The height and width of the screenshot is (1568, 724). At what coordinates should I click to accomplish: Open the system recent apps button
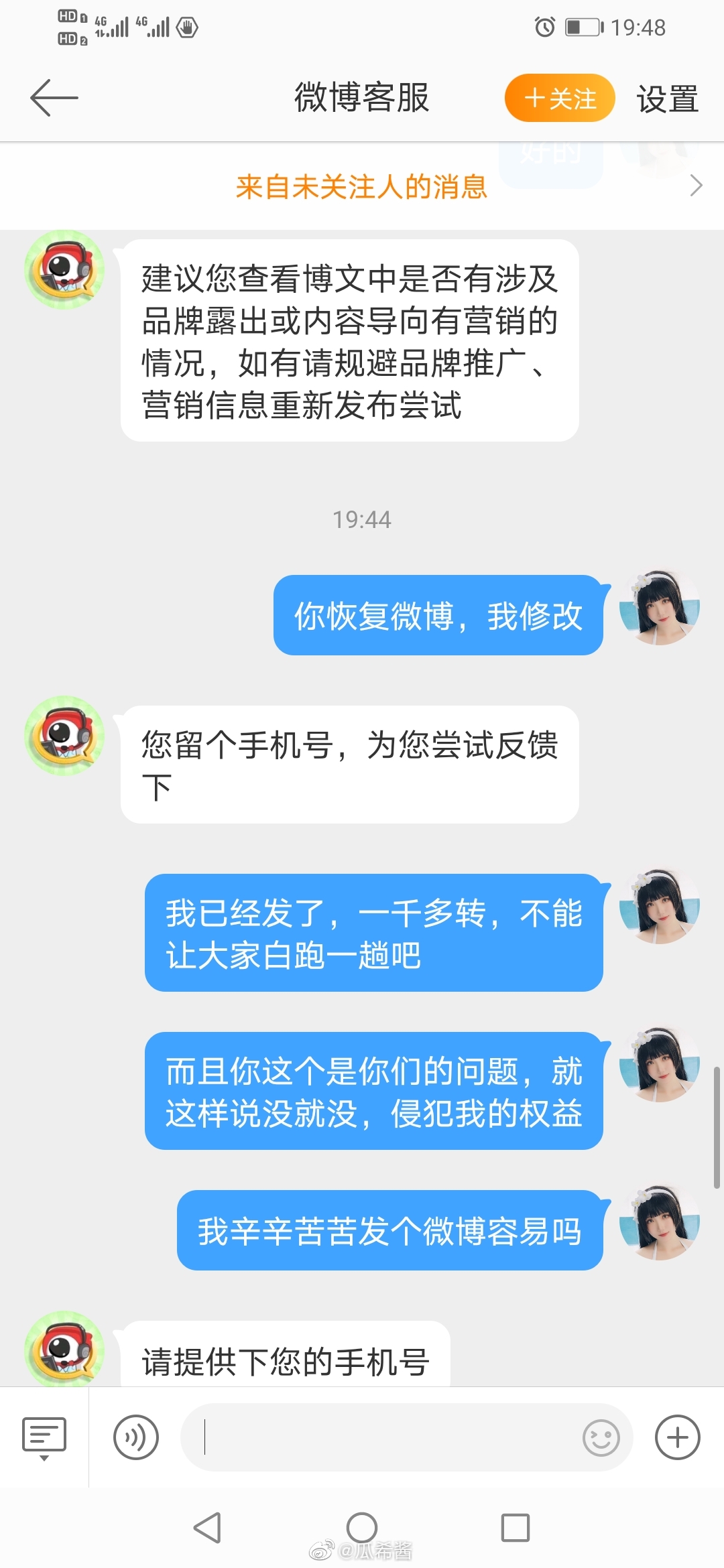pyautogui.click(x=516, y=1528)
